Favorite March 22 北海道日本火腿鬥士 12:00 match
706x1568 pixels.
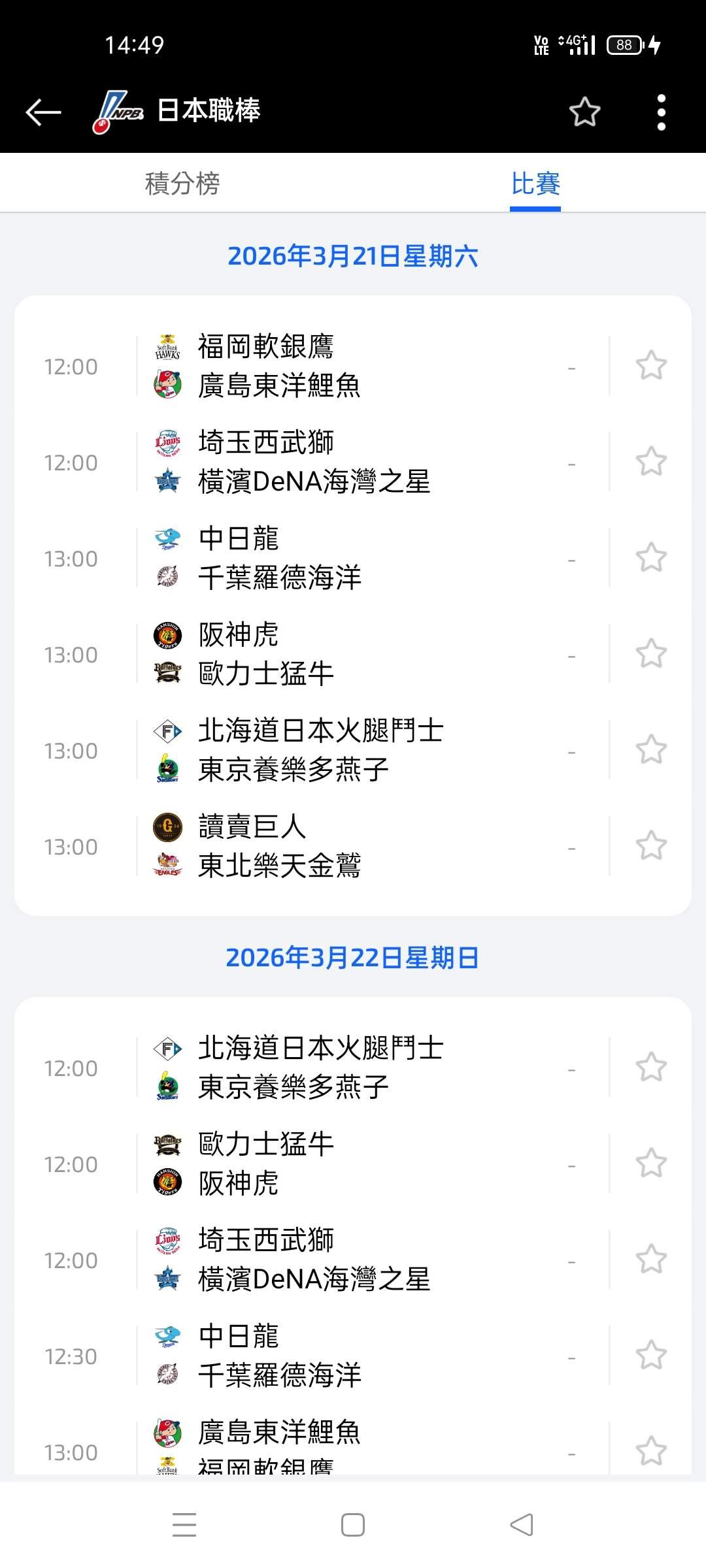[651, 1068]
